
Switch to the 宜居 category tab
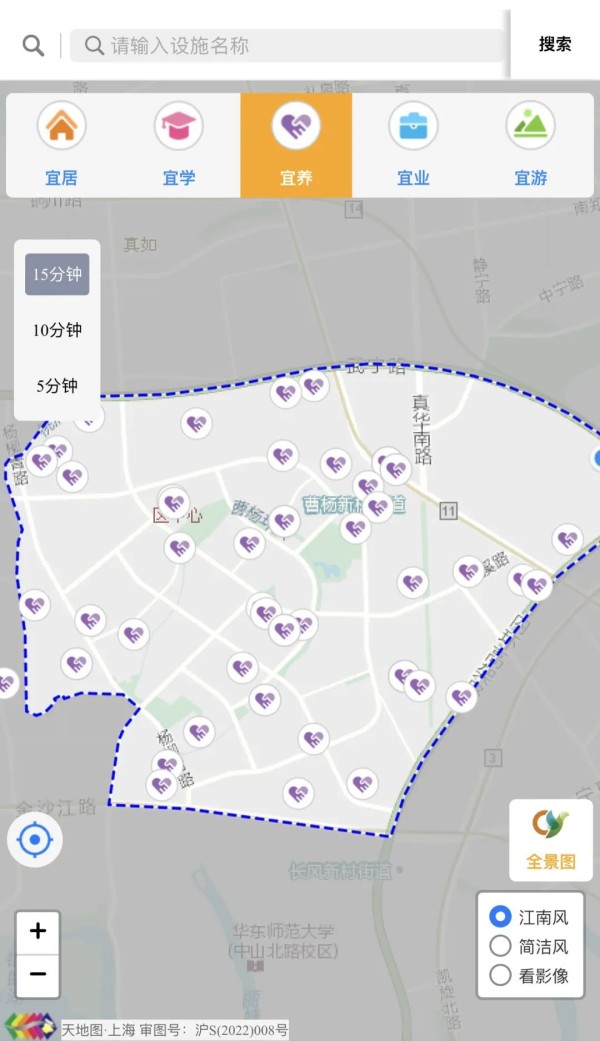[62, 146]
